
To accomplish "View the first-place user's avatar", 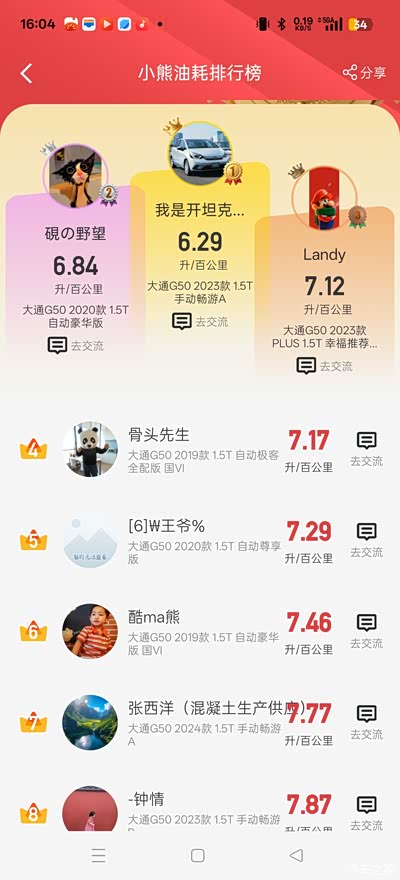I will [x=200, y=154].
